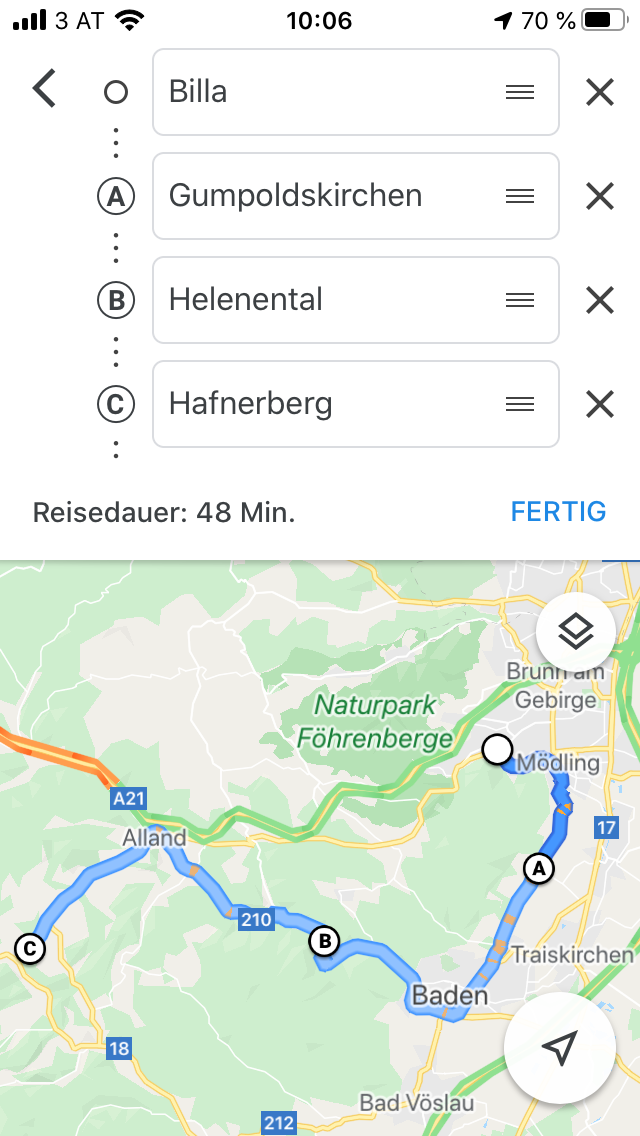
Task: Center map on my location
Action: 560,1048
